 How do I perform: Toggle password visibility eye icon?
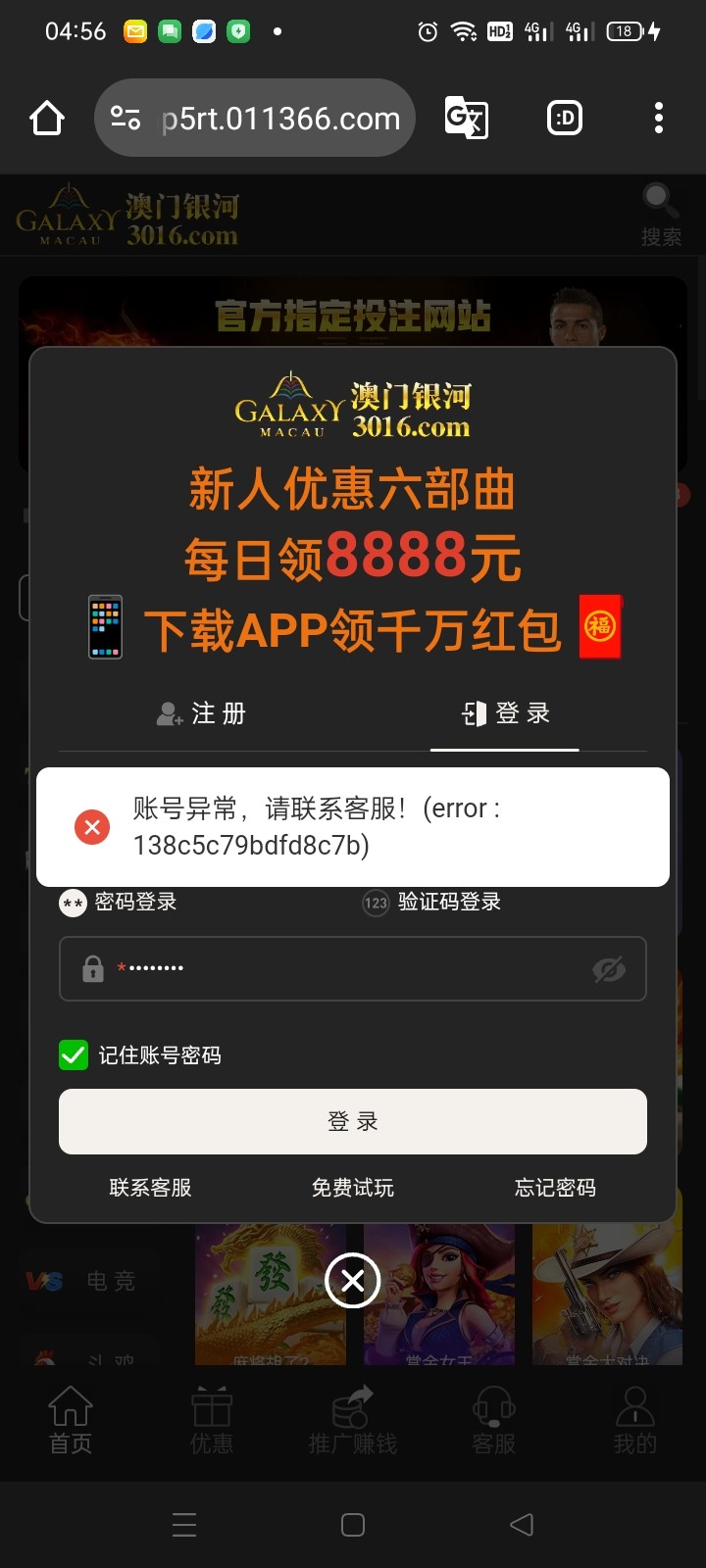[609, 970]
